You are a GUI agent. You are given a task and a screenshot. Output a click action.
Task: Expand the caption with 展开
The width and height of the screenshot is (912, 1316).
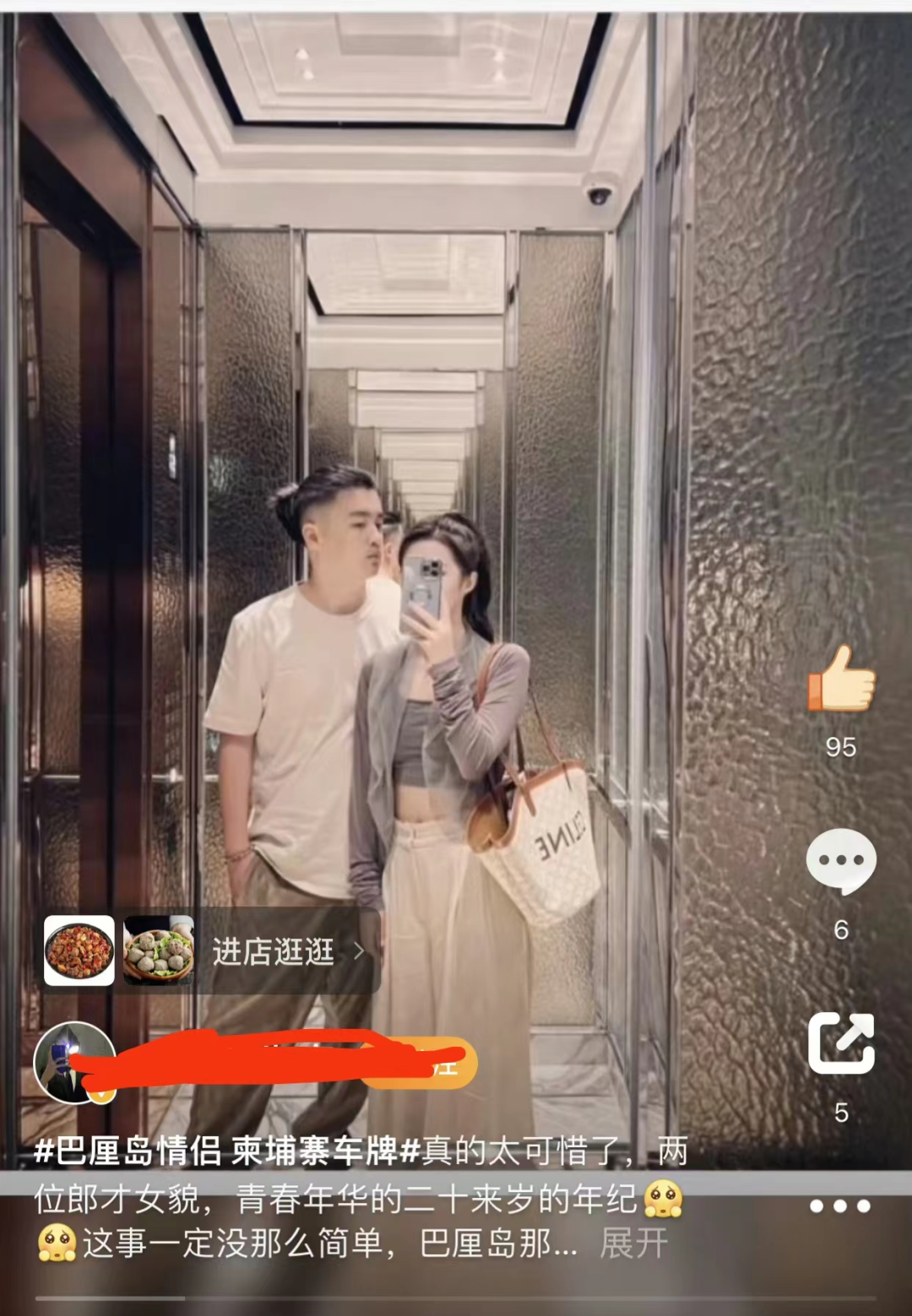coord(633,1244)
